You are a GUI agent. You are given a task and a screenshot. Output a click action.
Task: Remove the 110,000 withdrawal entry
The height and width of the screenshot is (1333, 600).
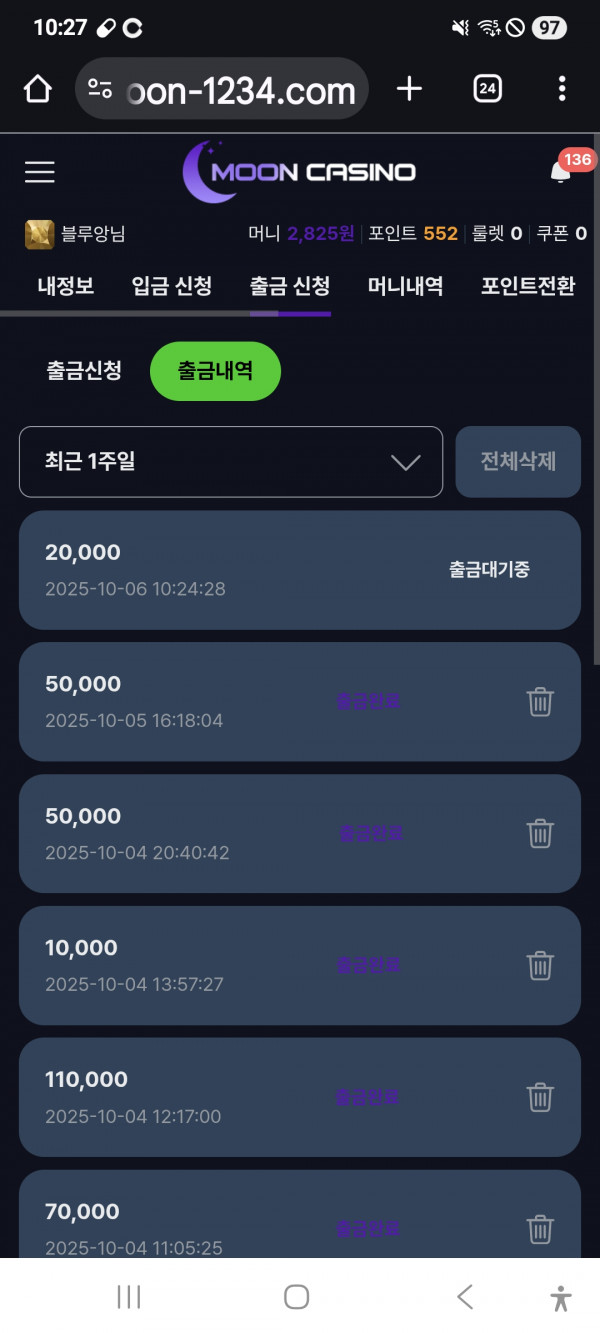tap(540, 1098)
